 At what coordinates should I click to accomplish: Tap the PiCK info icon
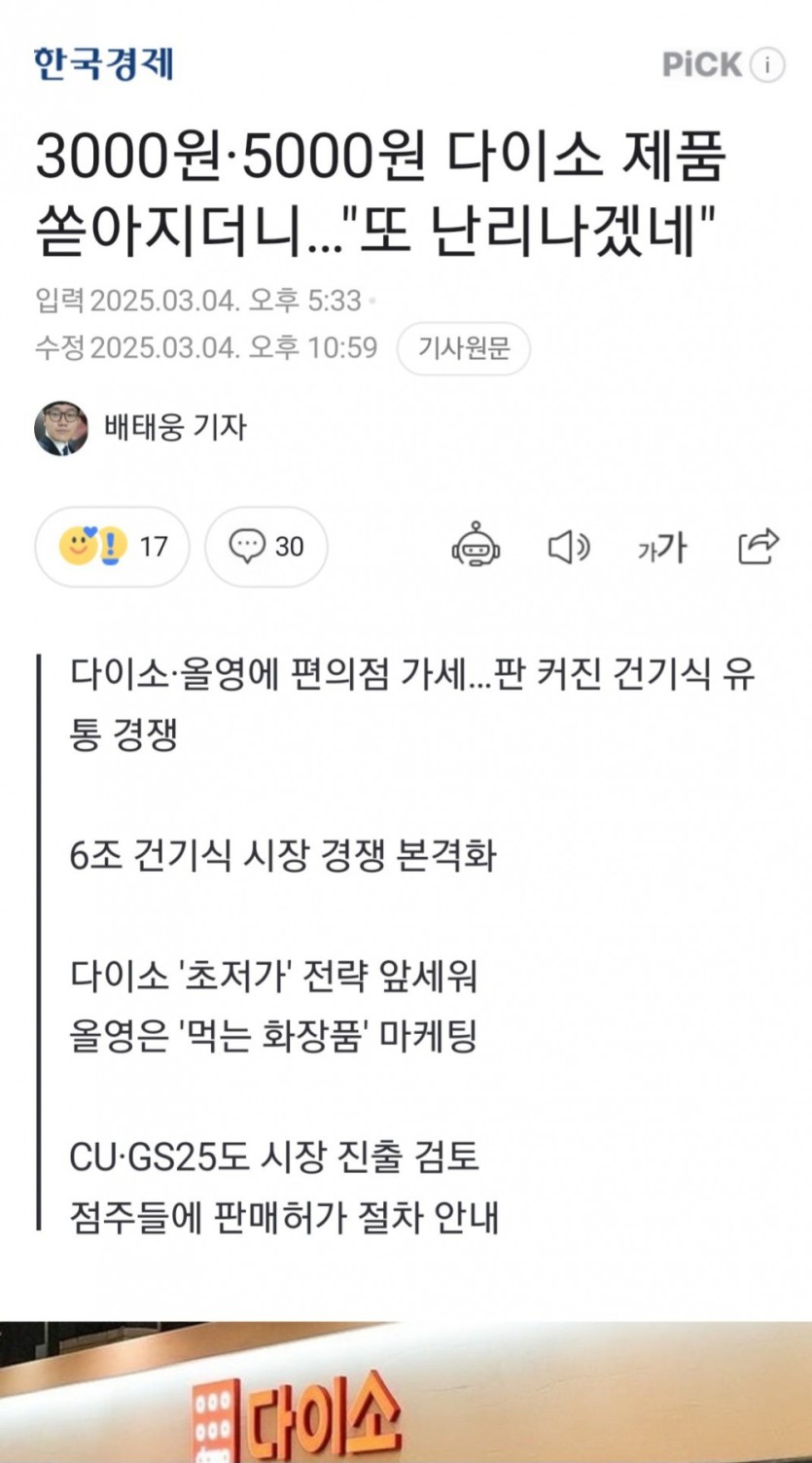767,65
